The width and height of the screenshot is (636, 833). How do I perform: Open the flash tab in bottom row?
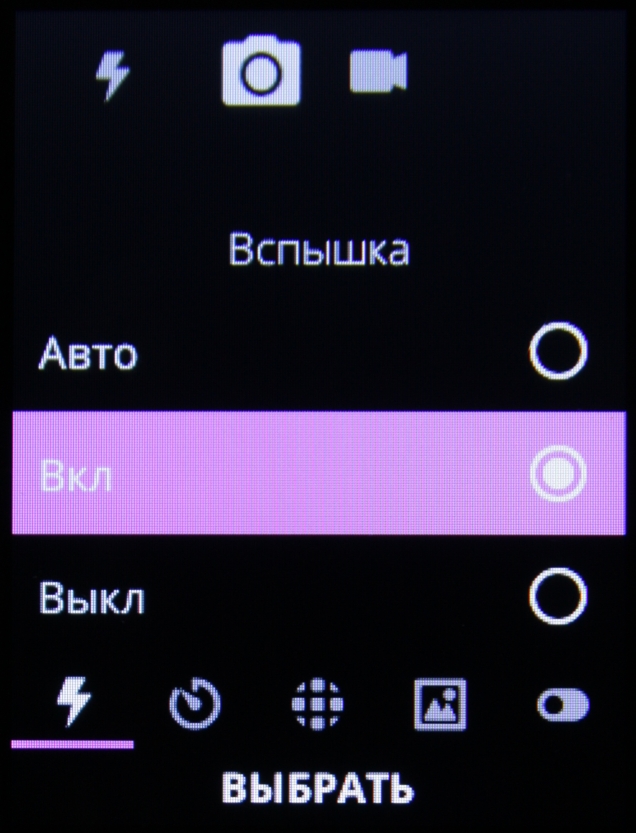pos(73,703)
